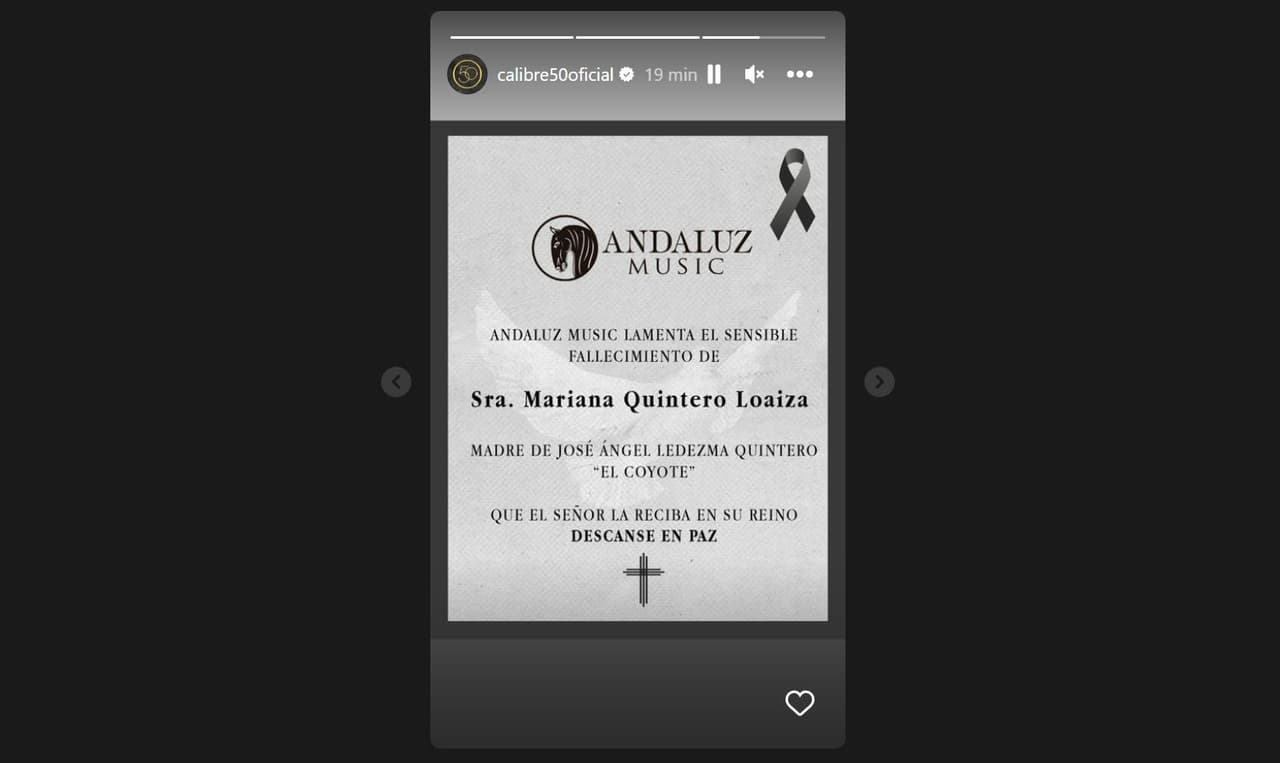Unmute the story audio

pos(755,74)
